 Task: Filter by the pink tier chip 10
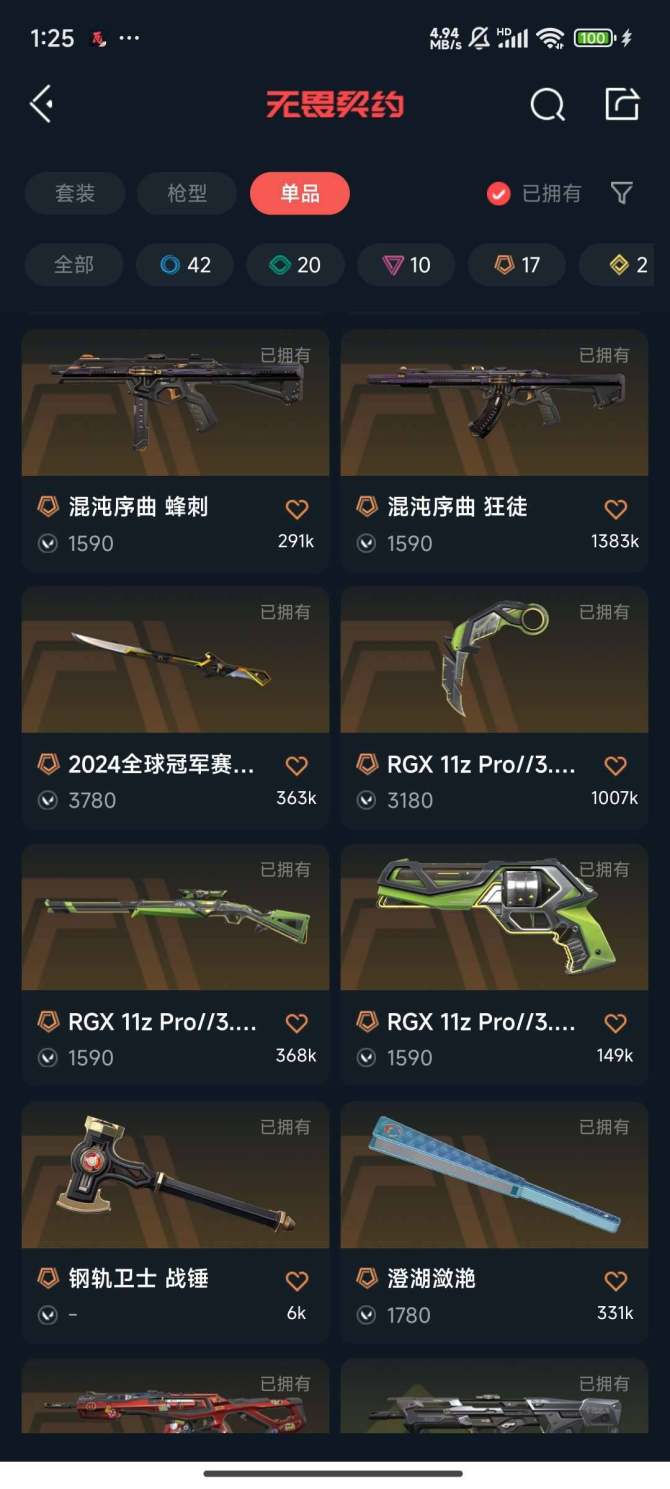coord(406,265)
